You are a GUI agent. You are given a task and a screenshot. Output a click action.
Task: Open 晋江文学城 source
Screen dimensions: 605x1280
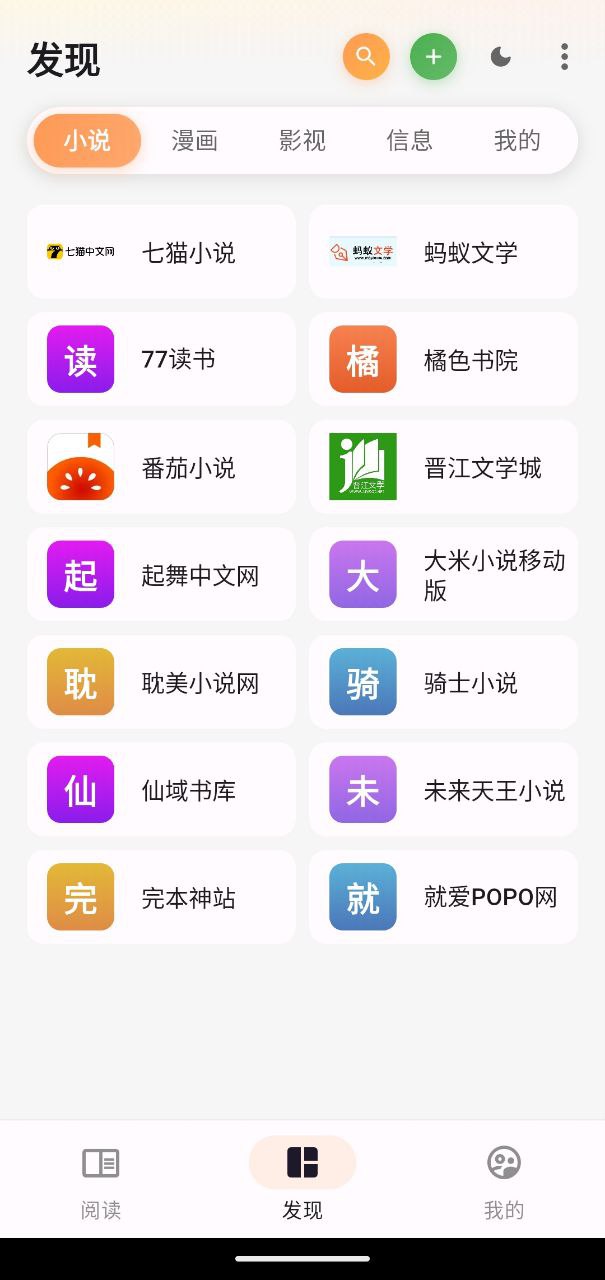coord(443,467)
